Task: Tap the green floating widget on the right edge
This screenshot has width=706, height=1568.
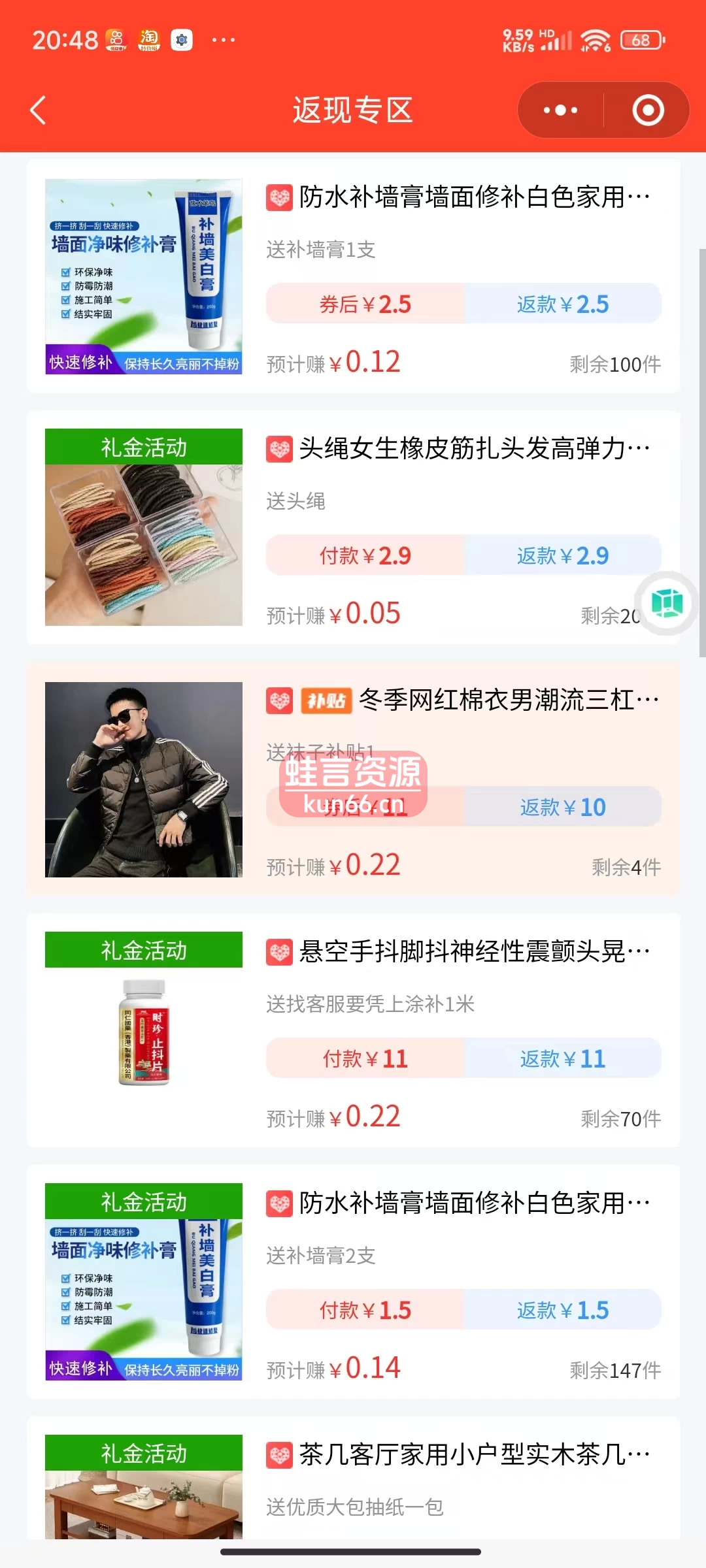Action: (665, 604)
